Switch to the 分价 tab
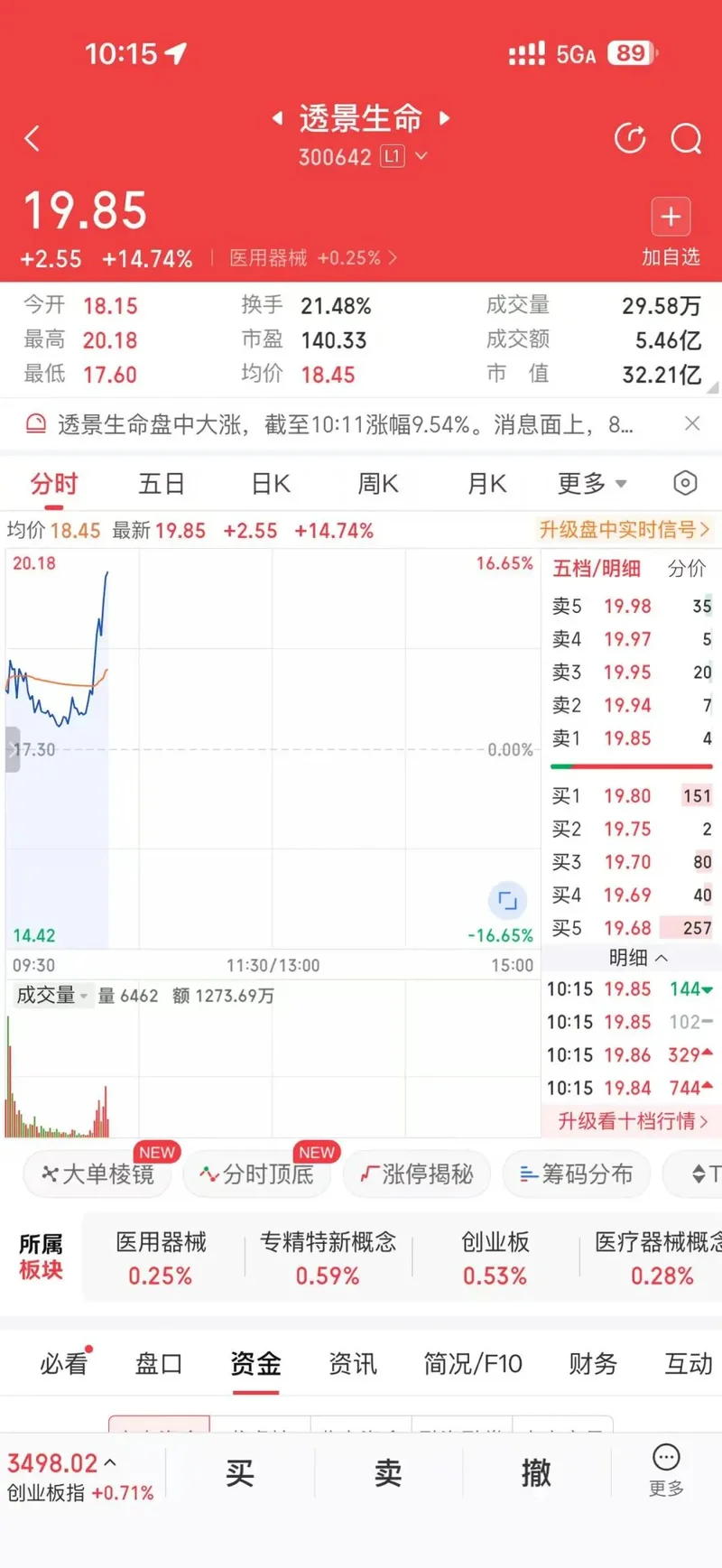 [x=687, y=568]
